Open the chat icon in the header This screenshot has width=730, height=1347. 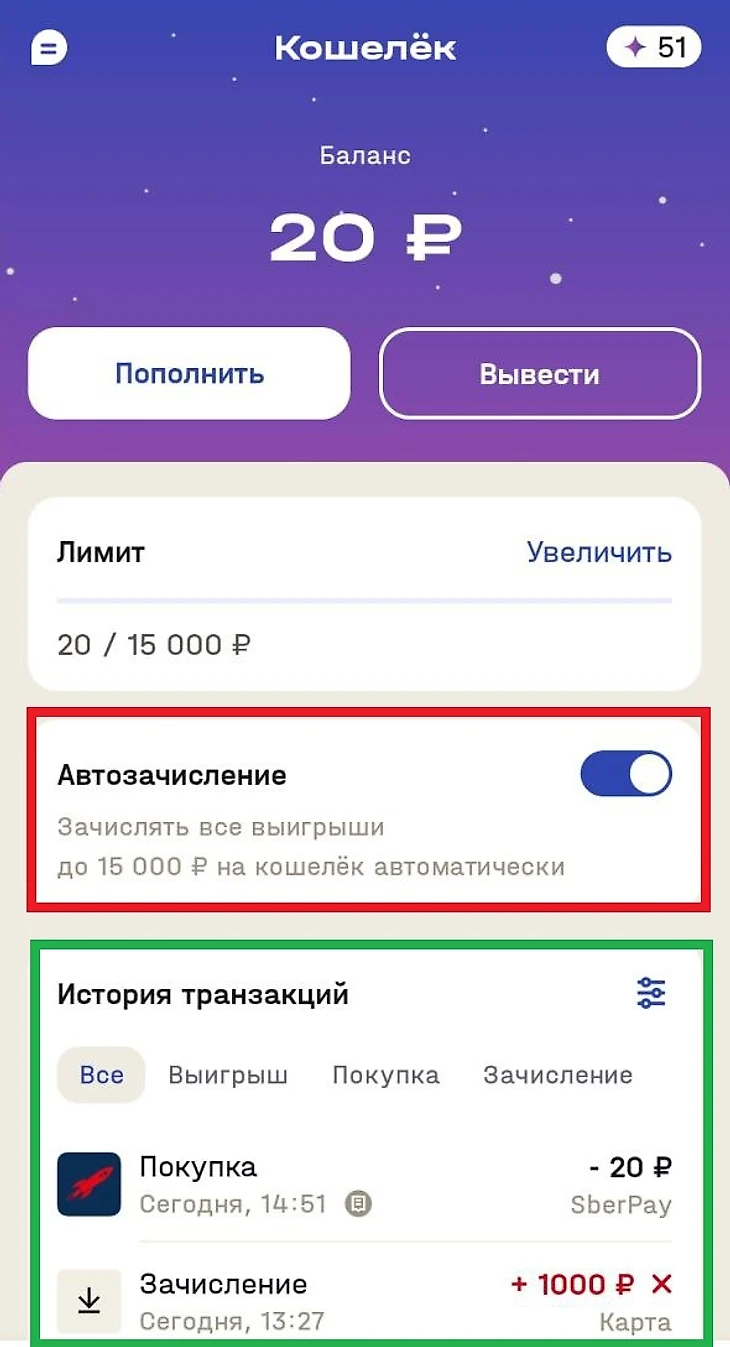(49, 47)
